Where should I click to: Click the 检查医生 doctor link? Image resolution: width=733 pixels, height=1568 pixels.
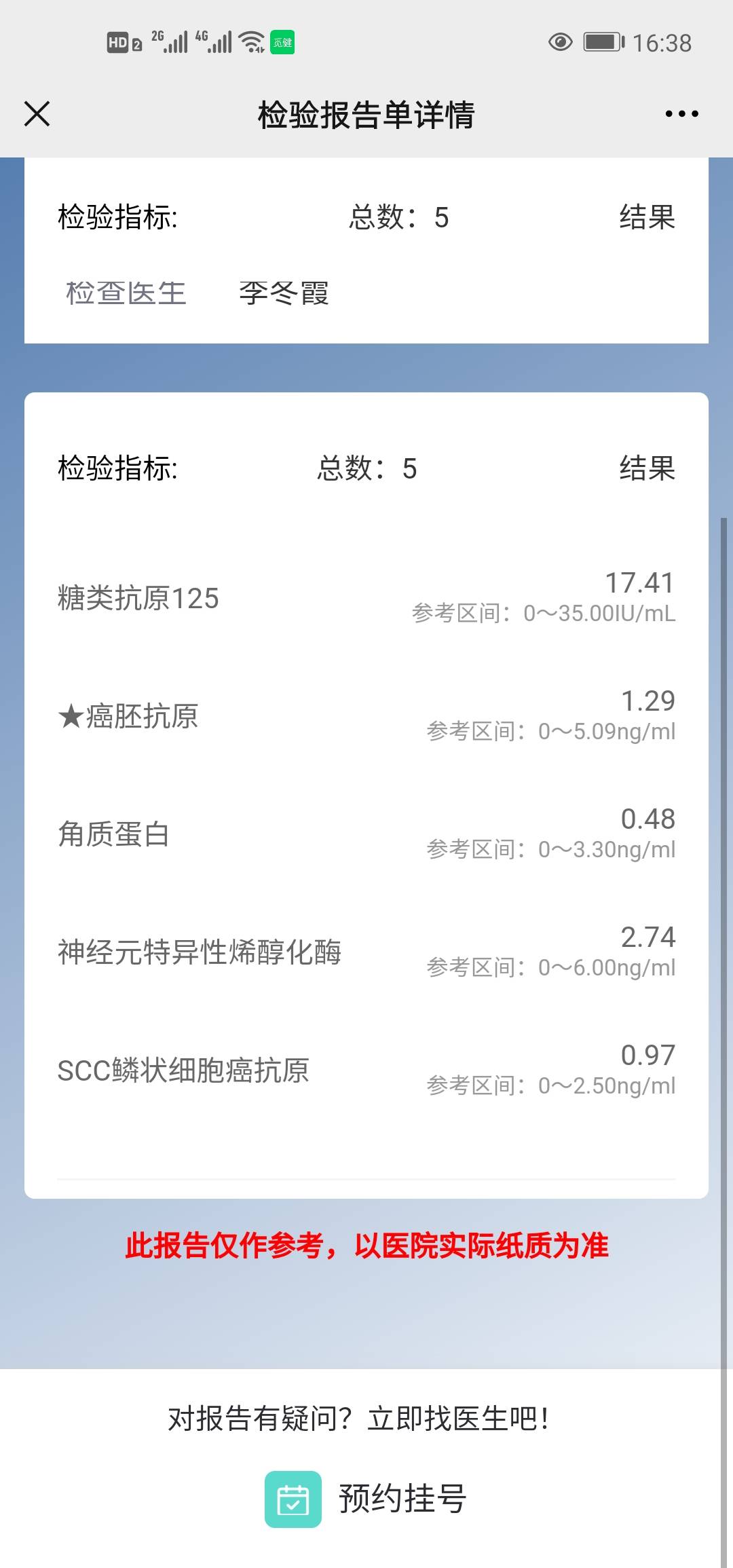coord(126,293)
